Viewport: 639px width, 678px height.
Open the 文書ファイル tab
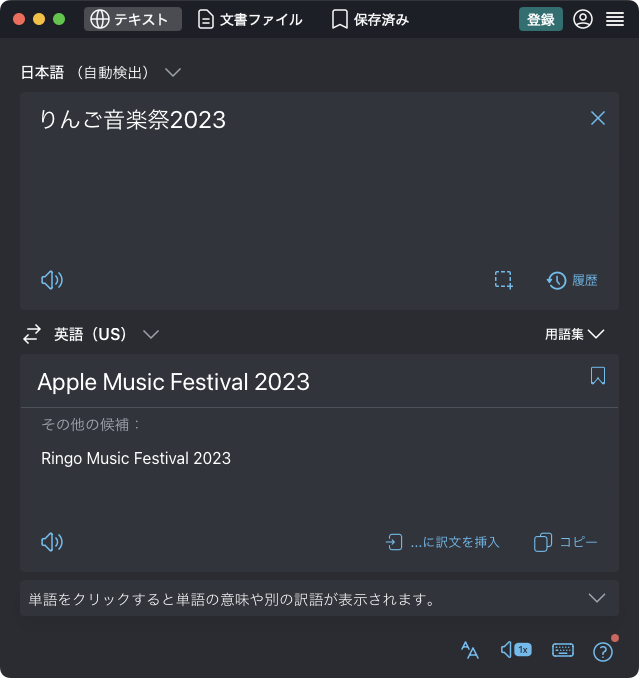(250, 19)
